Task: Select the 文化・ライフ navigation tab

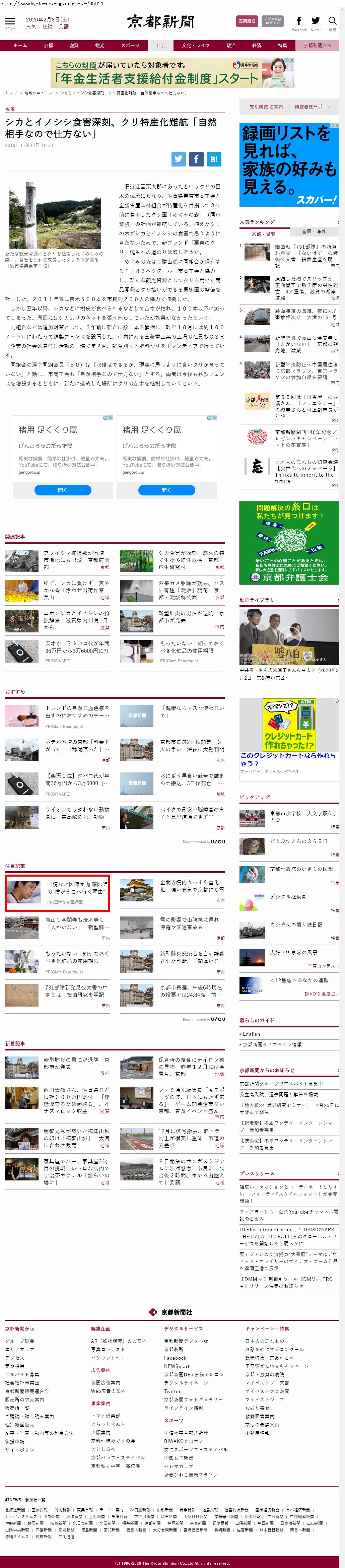Action: [x=195, y=45]
